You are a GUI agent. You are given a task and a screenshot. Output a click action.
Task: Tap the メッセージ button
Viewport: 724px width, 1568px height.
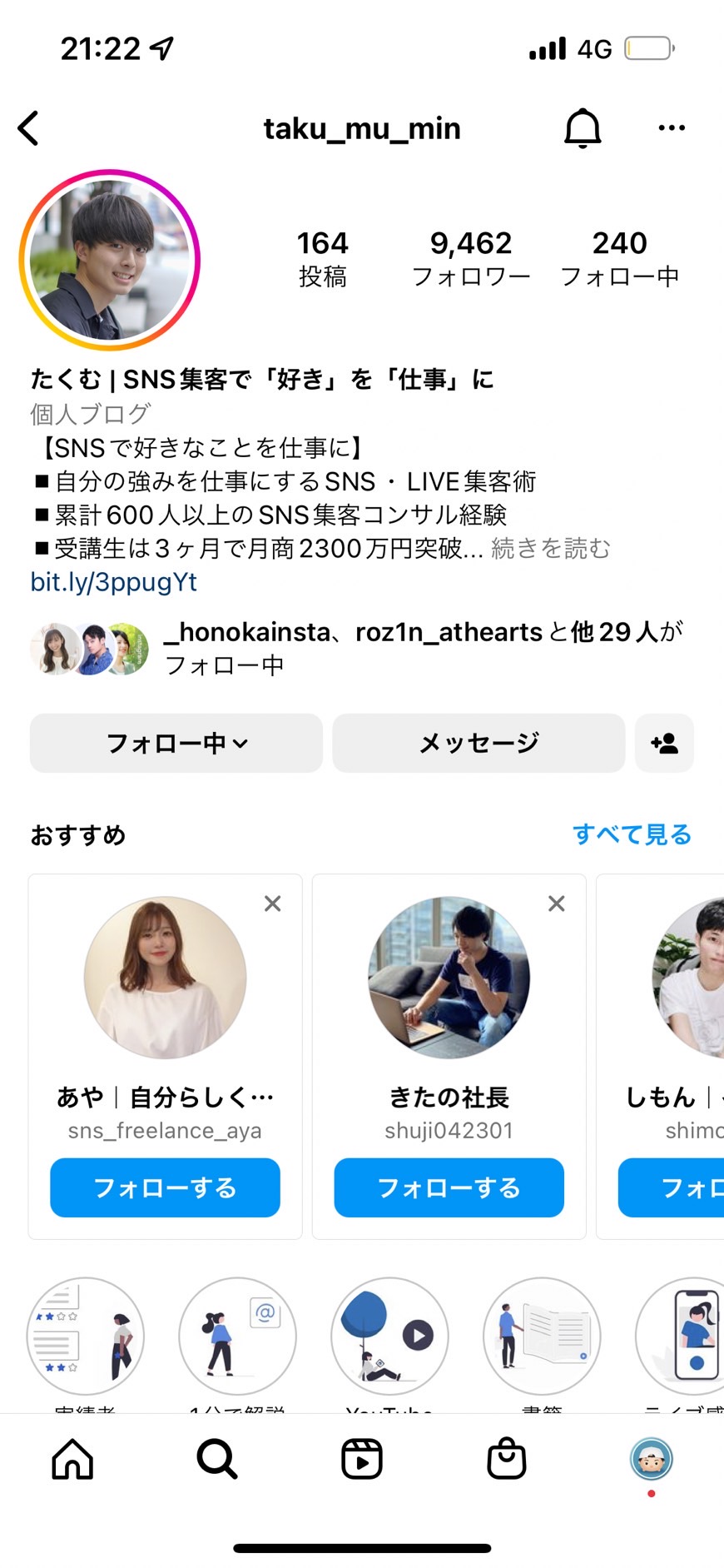point(479,743)
